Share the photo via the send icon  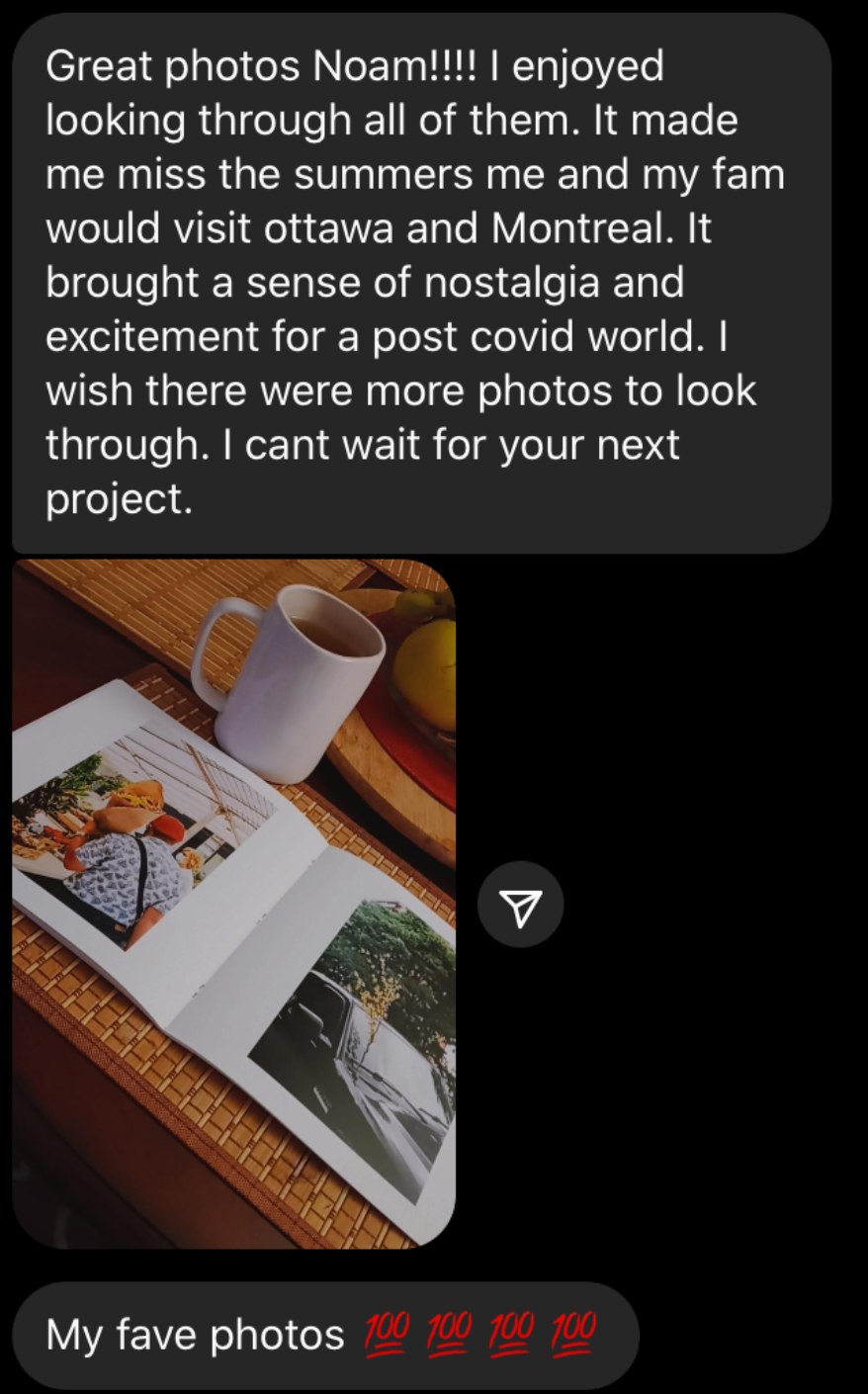(520, 905)
